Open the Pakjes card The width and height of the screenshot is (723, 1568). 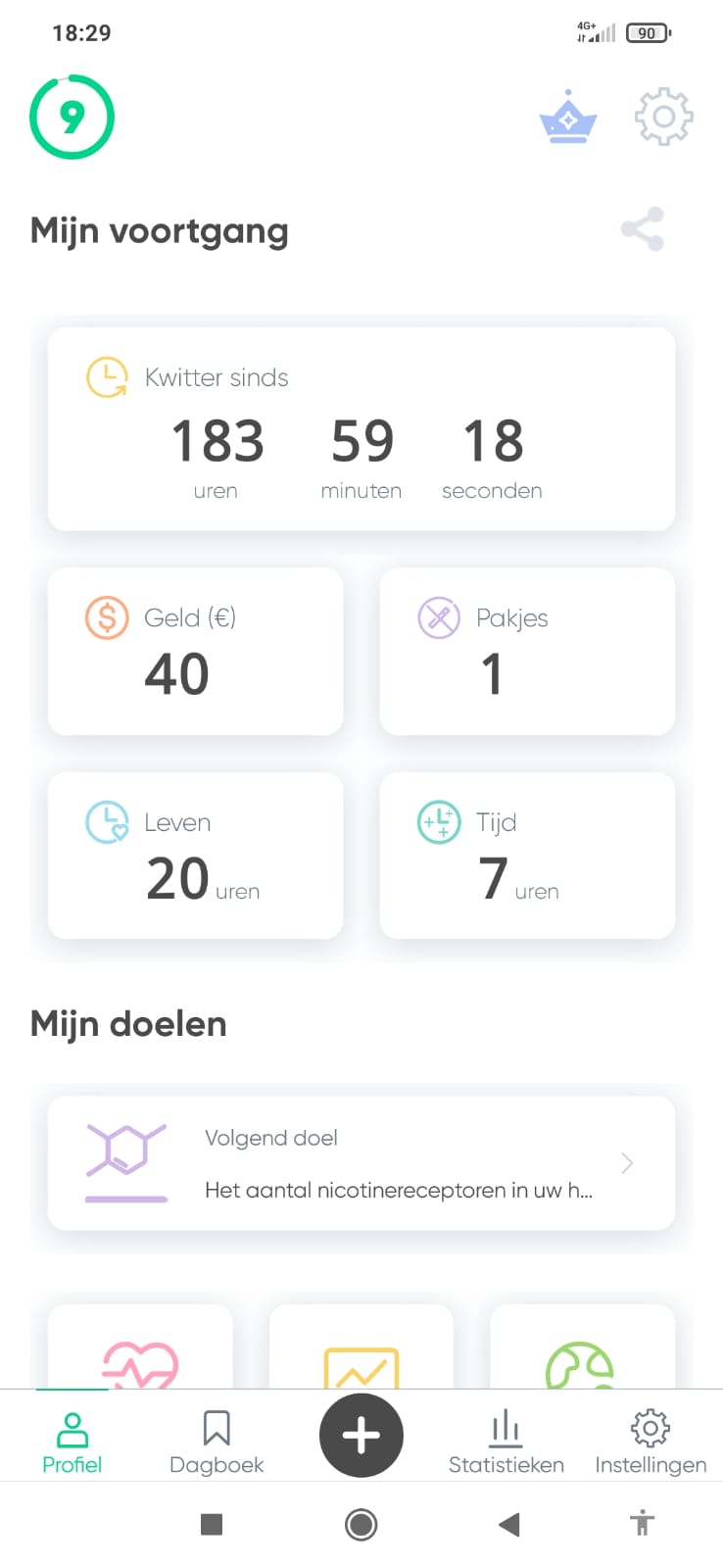(526, 651)
